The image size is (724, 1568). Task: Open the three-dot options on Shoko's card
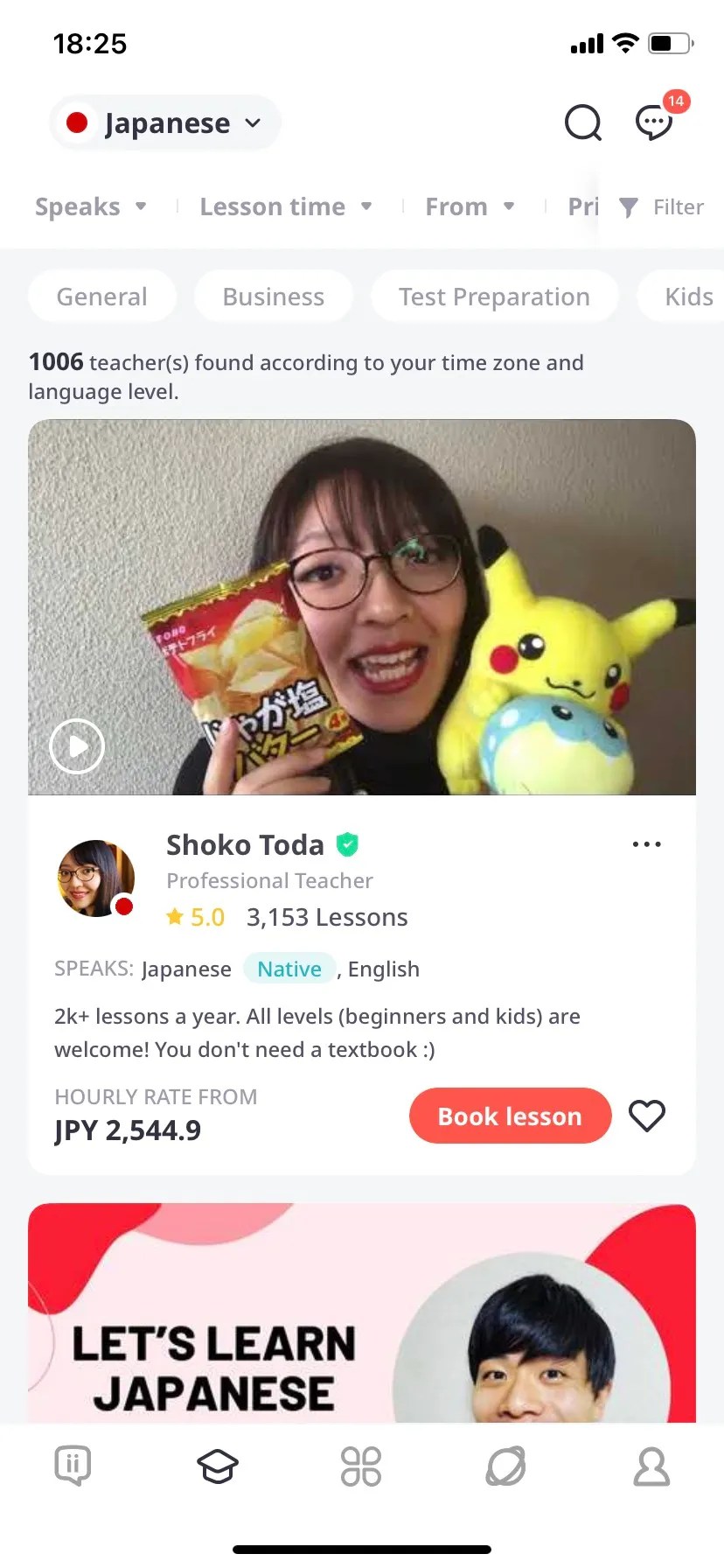click(x=646, y=843)
